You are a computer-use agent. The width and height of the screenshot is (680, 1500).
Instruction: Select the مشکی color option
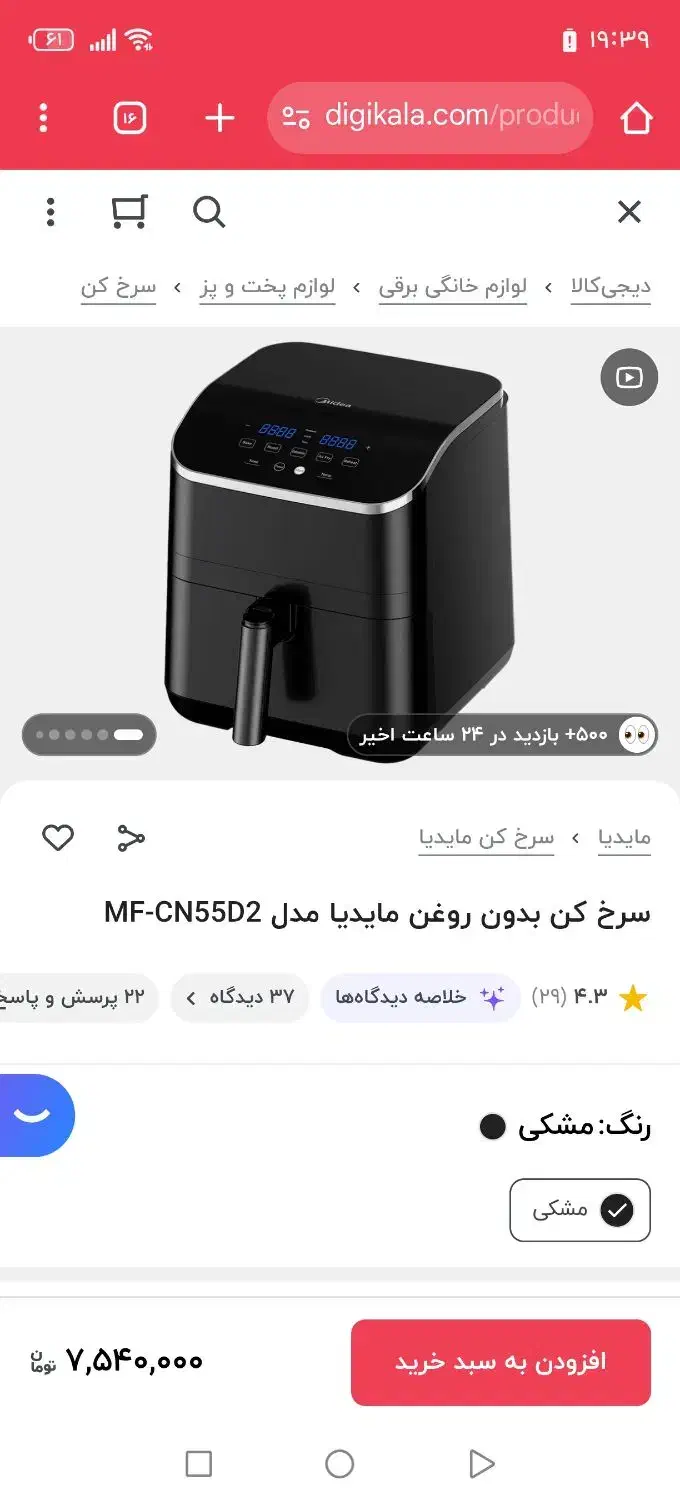[580, 1210]
